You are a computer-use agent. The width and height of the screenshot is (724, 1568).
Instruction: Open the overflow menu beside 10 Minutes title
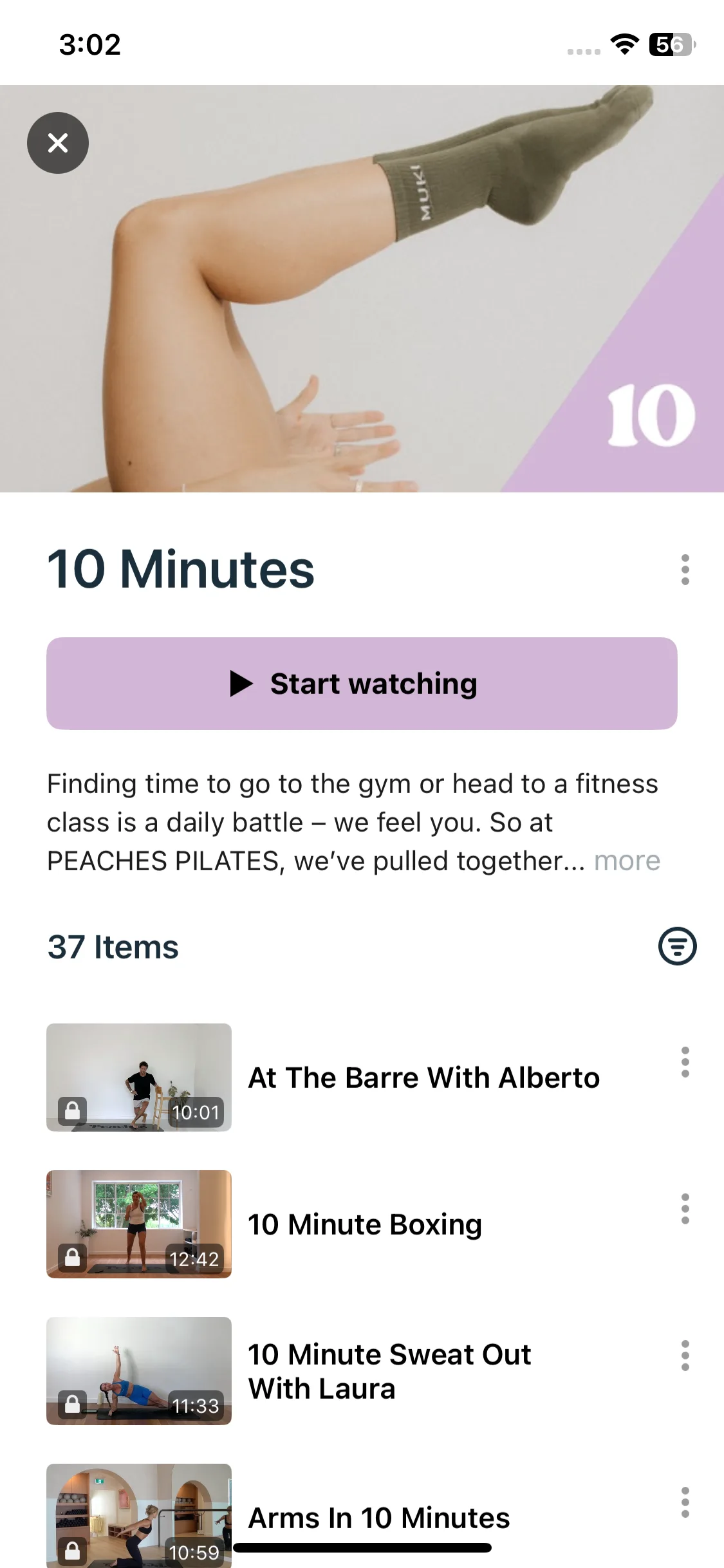click(x=685, y=570)
